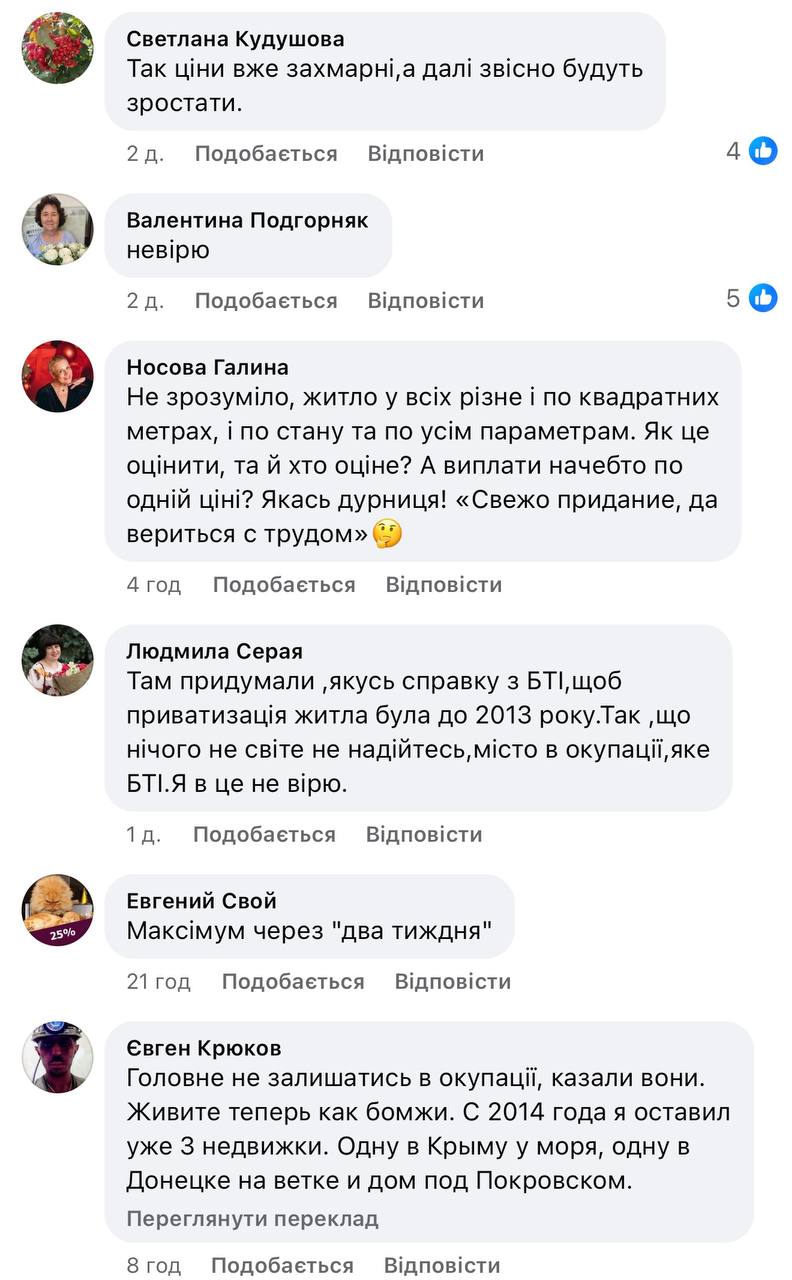Like Євген Крюков's comment
Image resolution: width=792 pixels, height=1280 pixels.
(282, 1265)
